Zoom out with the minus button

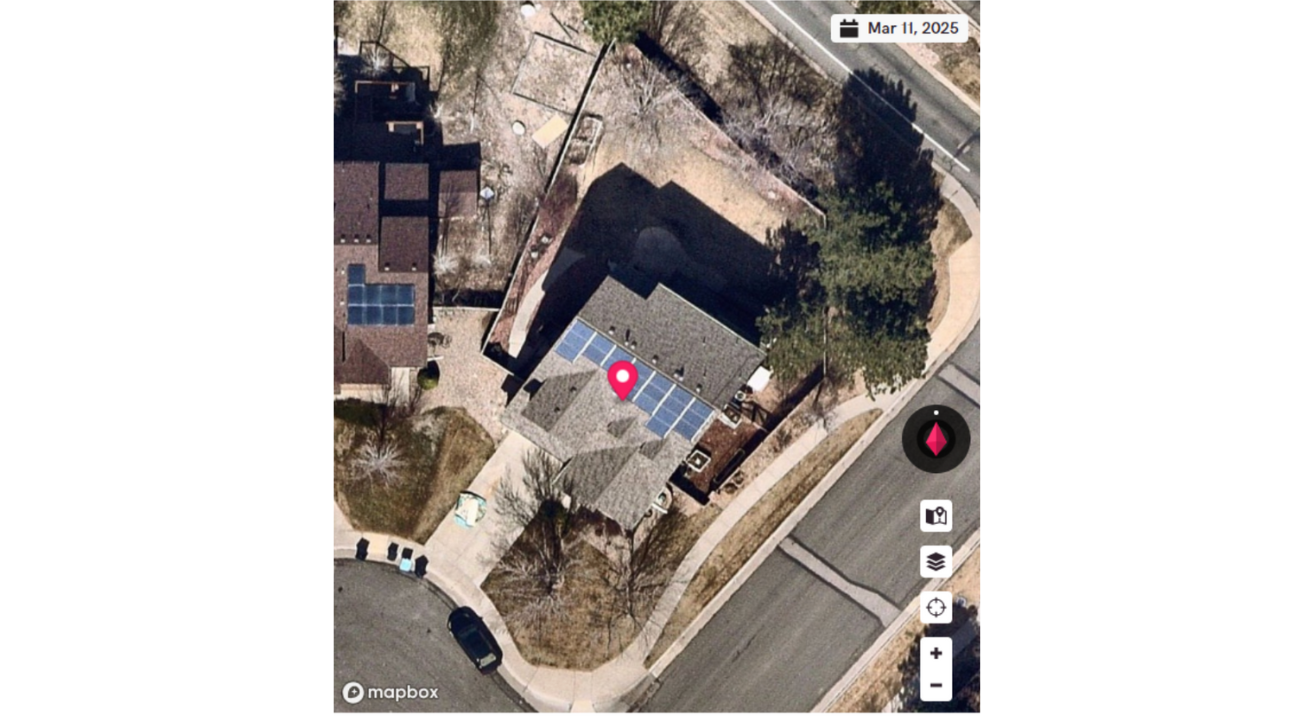(935, 685)
